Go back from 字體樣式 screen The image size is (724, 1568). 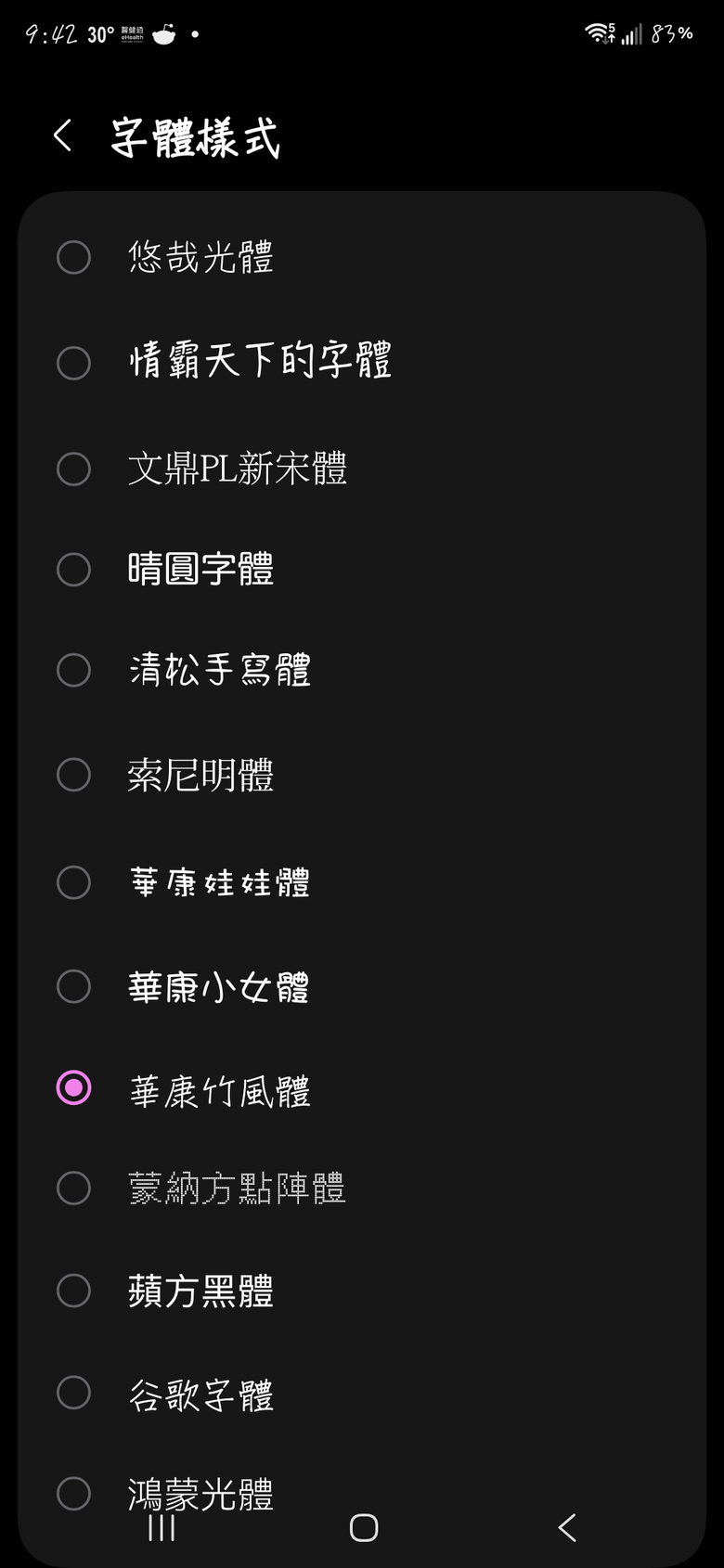(63, 136)
